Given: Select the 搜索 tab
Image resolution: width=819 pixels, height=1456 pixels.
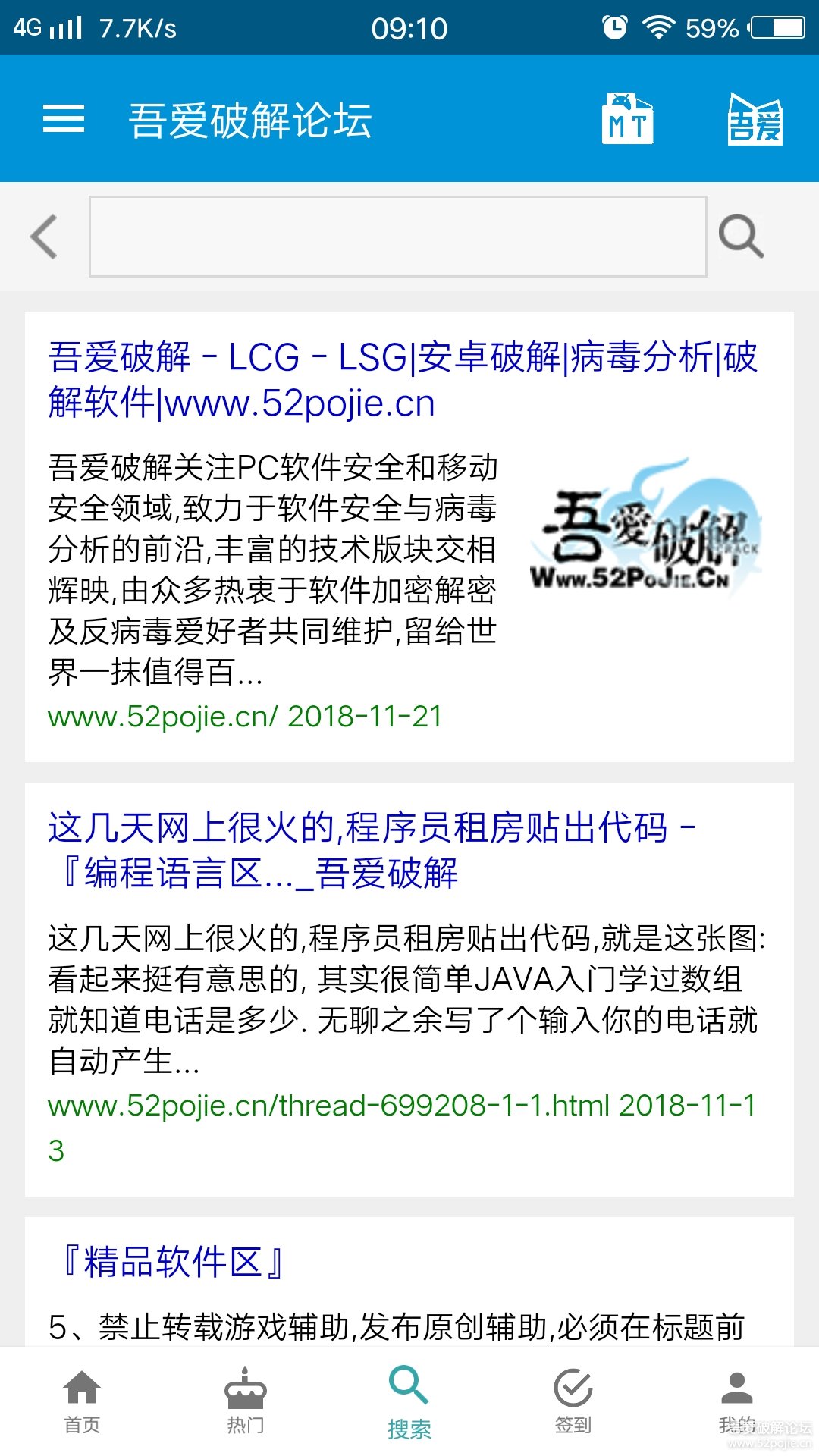Looking at the screenshot, I should (x=409, y=1403).
